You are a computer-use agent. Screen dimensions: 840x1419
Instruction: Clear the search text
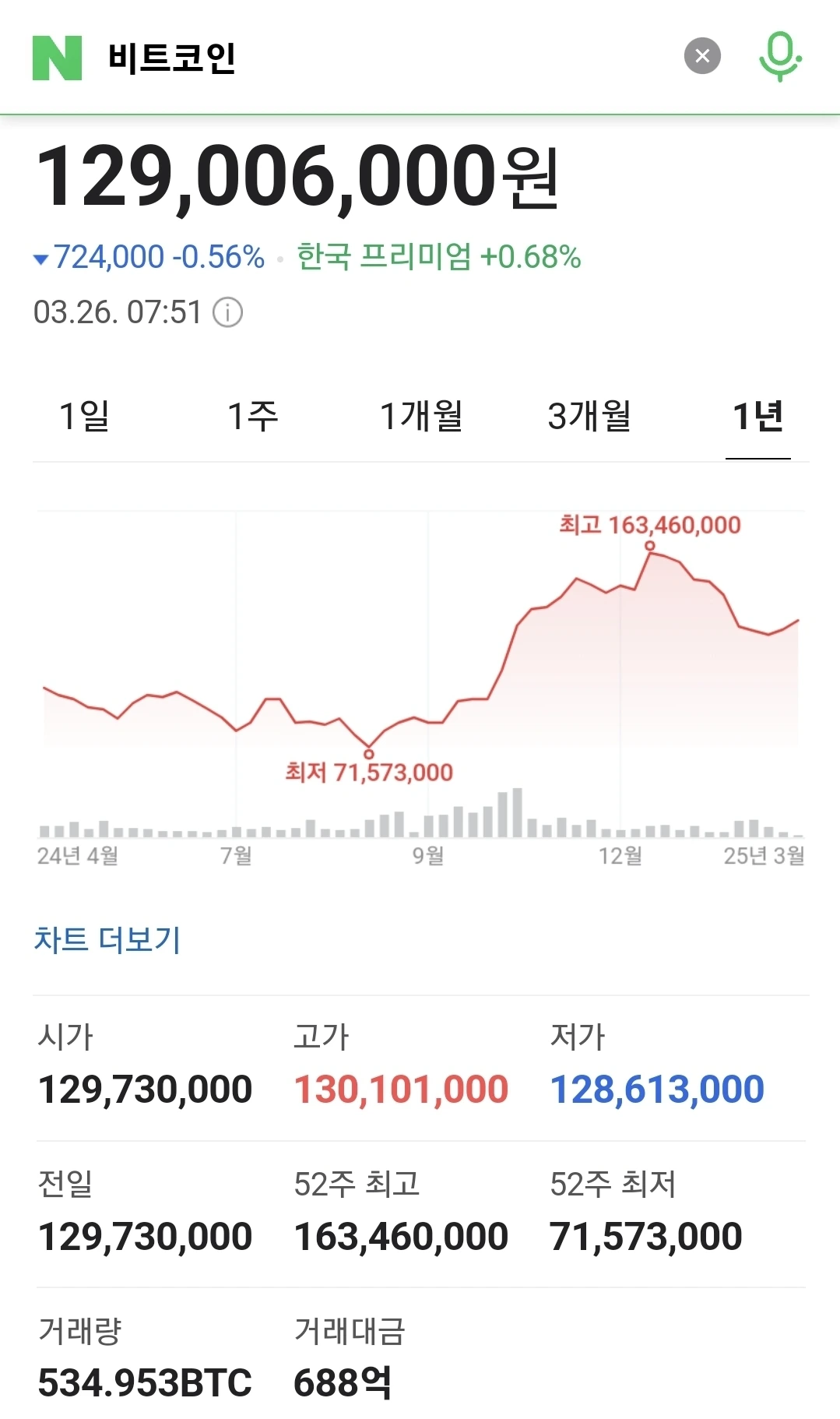pos(702,56)
